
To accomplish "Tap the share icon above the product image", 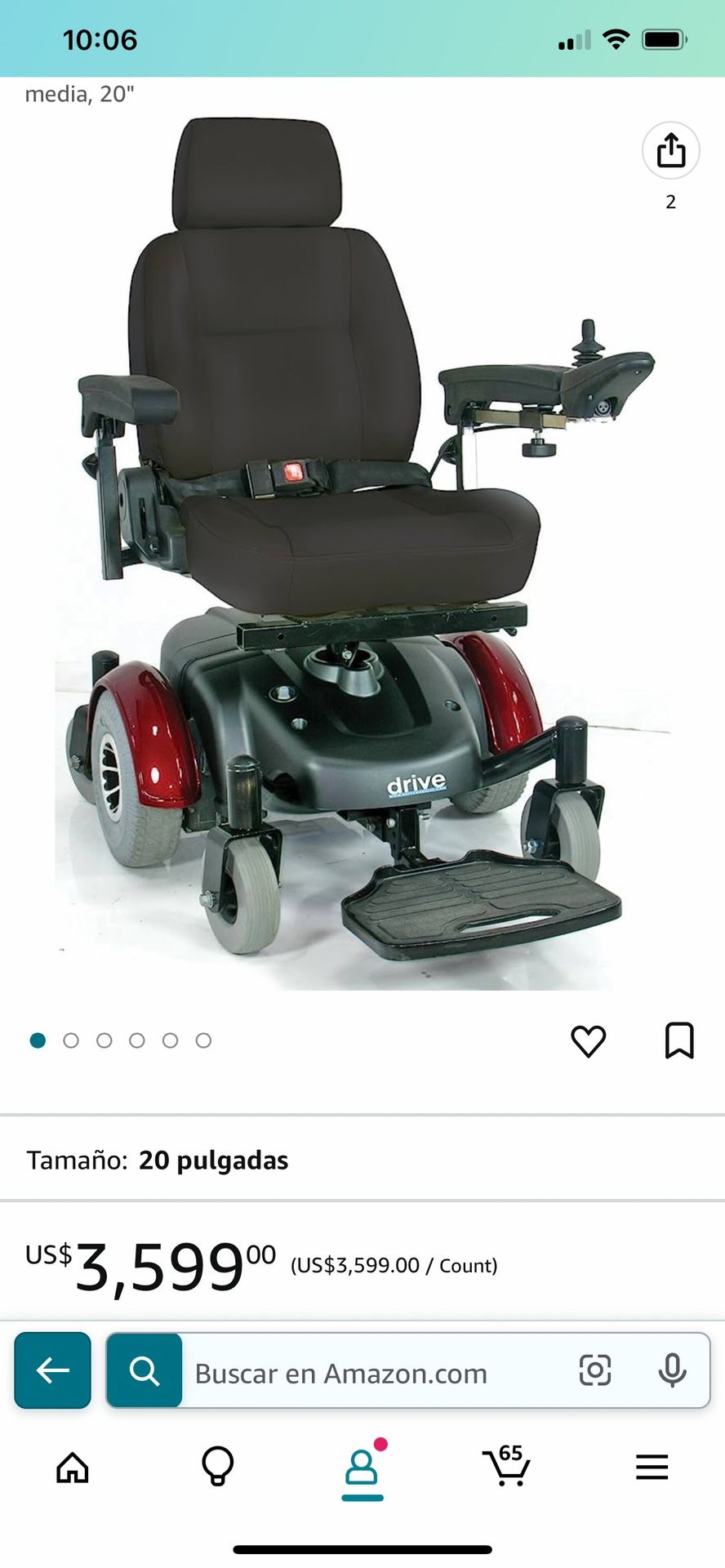I will [x=670, y=151].
